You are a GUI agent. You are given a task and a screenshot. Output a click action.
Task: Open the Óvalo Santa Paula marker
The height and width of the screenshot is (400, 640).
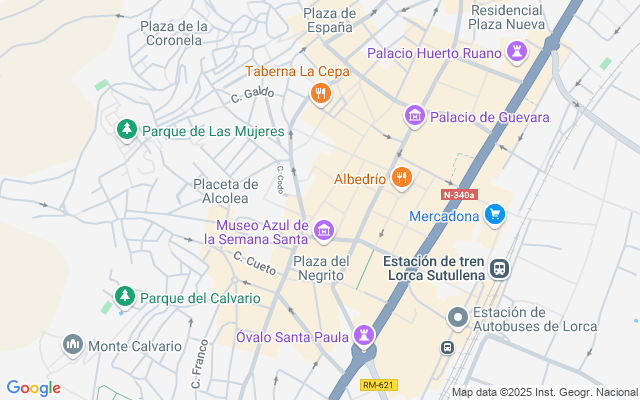pyautogui.click(x=365, y=337)
